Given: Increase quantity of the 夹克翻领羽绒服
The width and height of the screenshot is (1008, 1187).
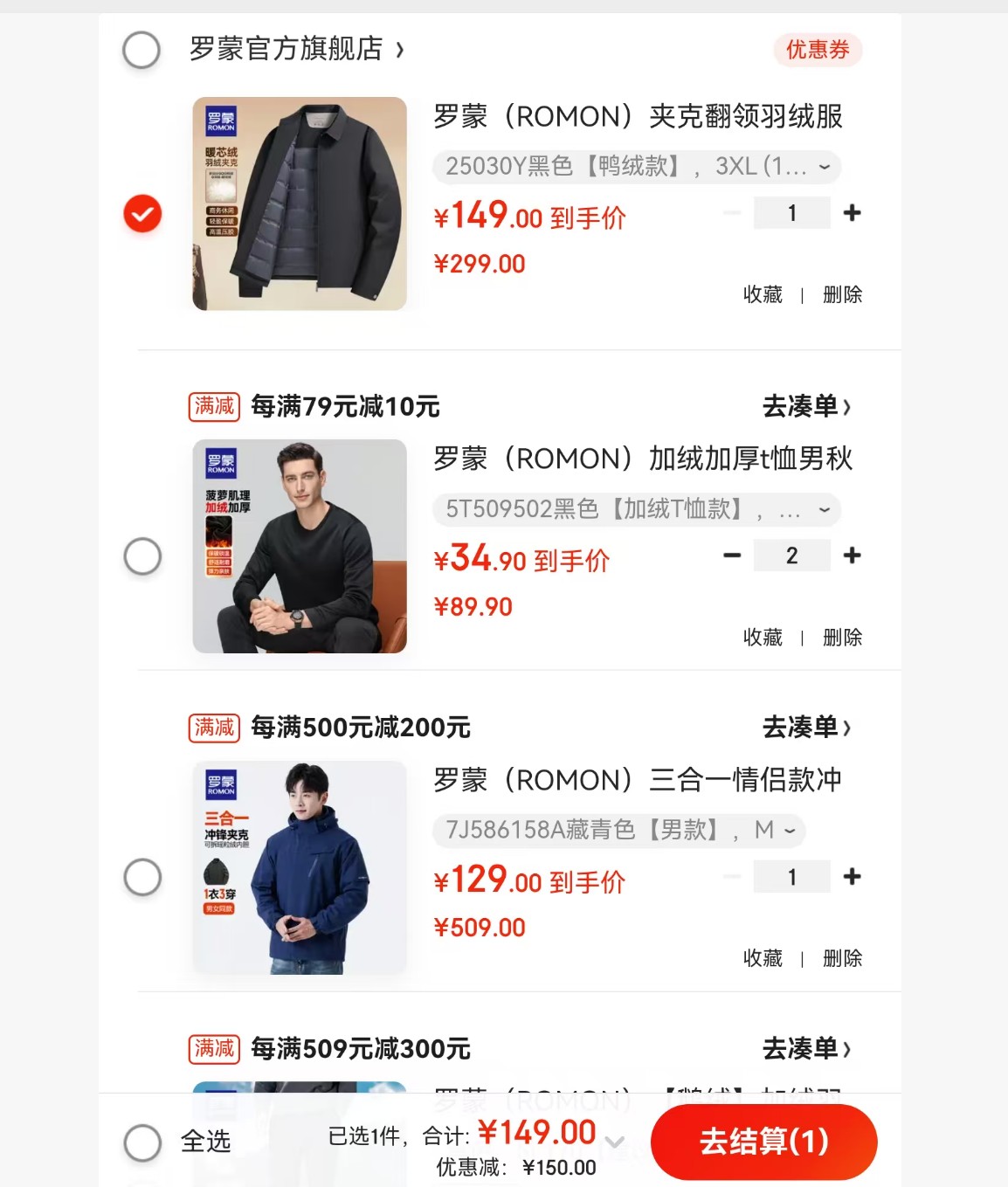Looking at the screenshot, I should click(x=852, y=213).
